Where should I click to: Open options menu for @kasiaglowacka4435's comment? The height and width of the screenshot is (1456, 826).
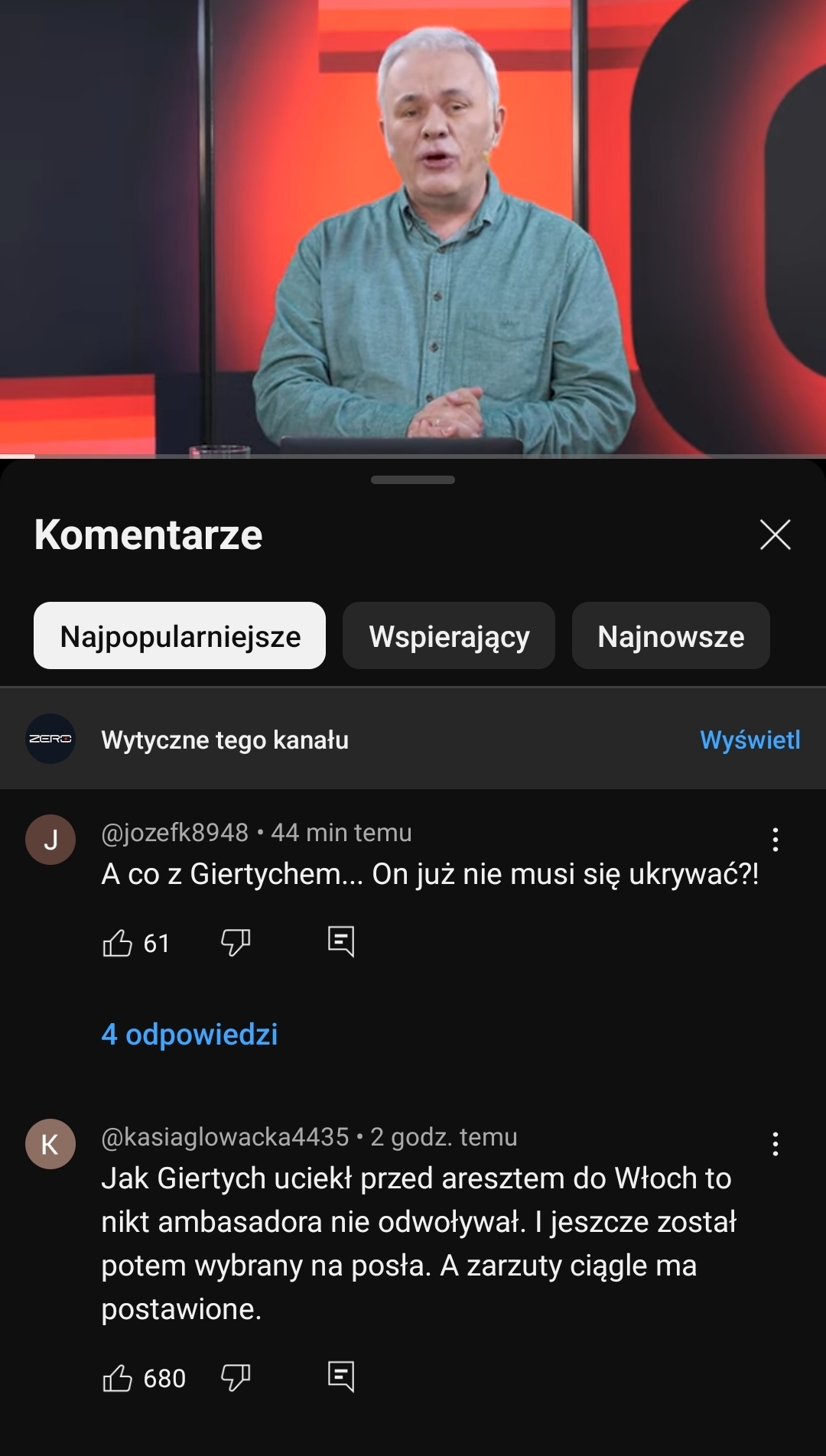click(776, 1144)
